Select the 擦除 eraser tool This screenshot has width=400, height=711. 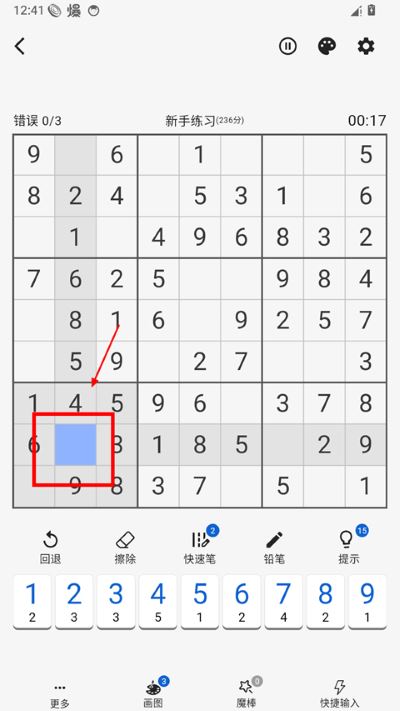coord(125,548)
